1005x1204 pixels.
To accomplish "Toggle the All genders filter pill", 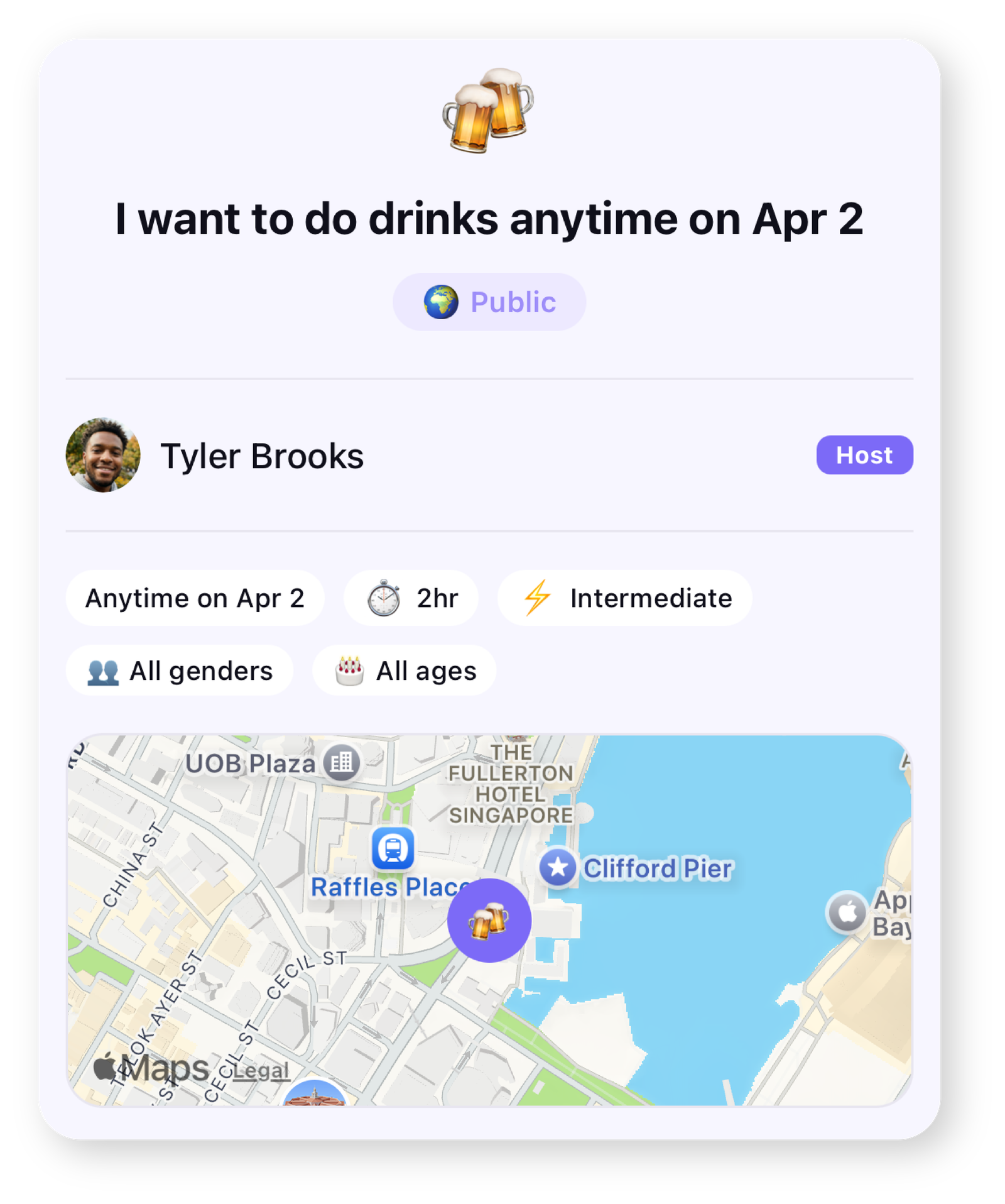I will 179,670.
